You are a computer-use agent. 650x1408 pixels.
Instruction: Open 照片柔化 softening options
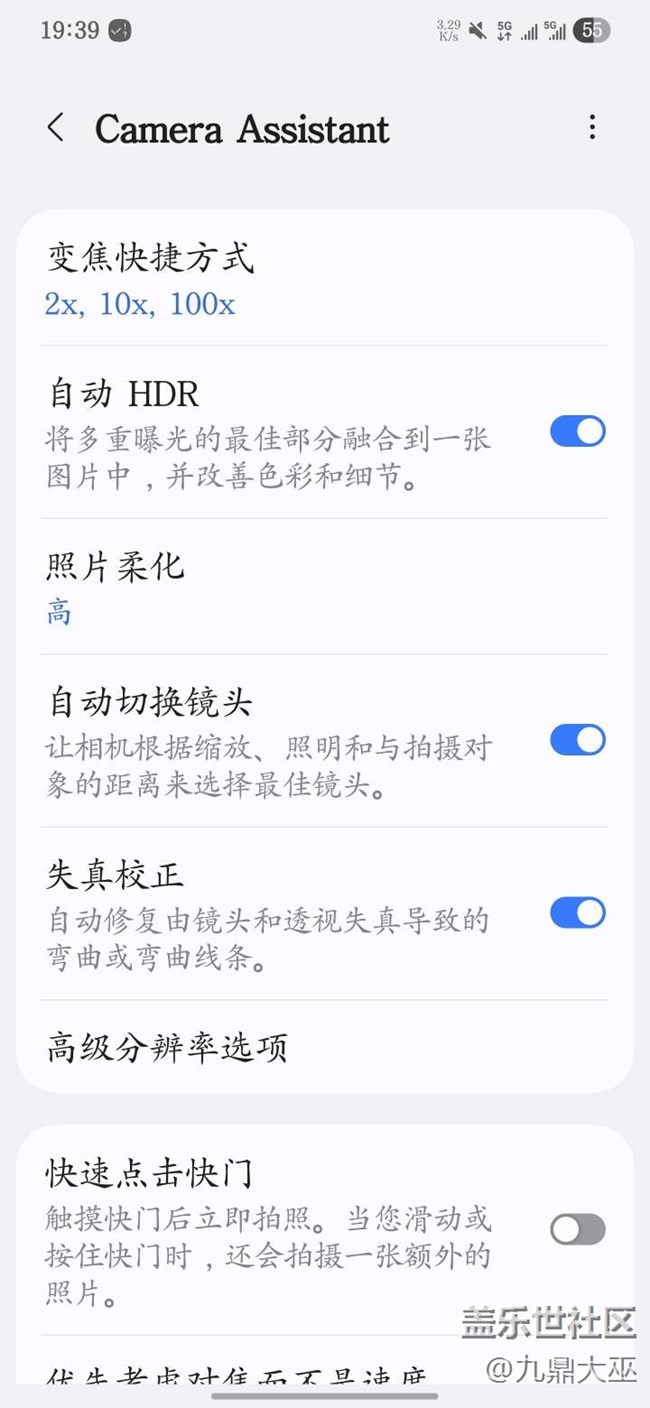tap(116, 587)
